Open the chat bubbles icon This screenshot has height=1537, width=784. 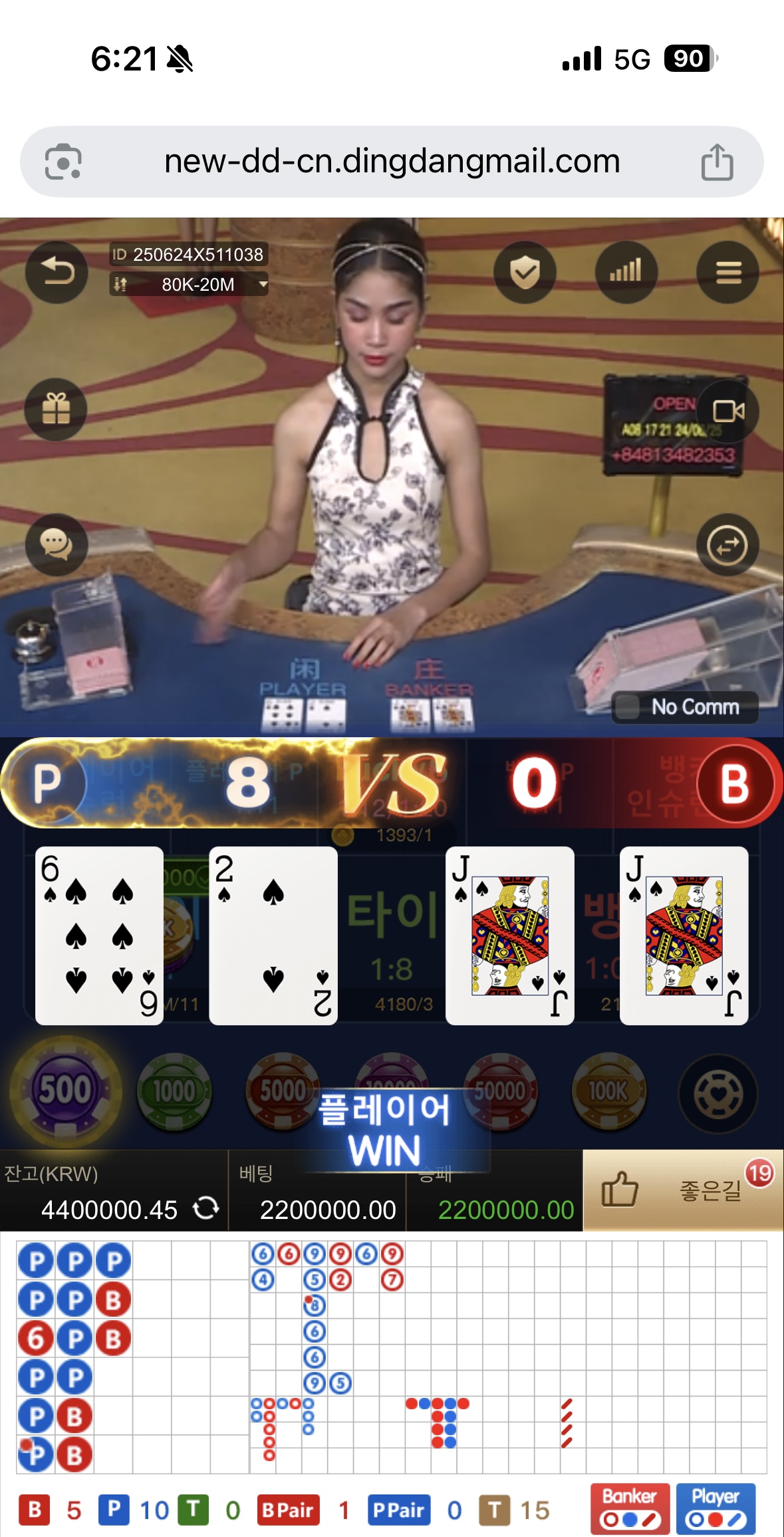coord(57,545)
